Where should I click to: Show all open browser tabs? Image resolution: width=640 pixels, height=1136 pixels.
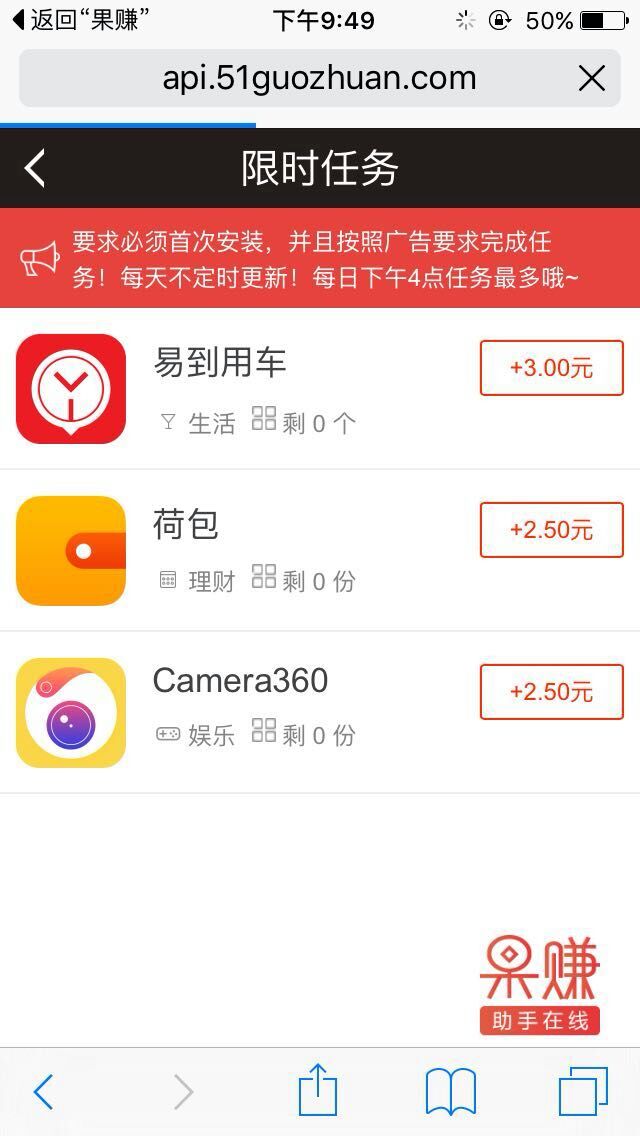click(583, 1091)
